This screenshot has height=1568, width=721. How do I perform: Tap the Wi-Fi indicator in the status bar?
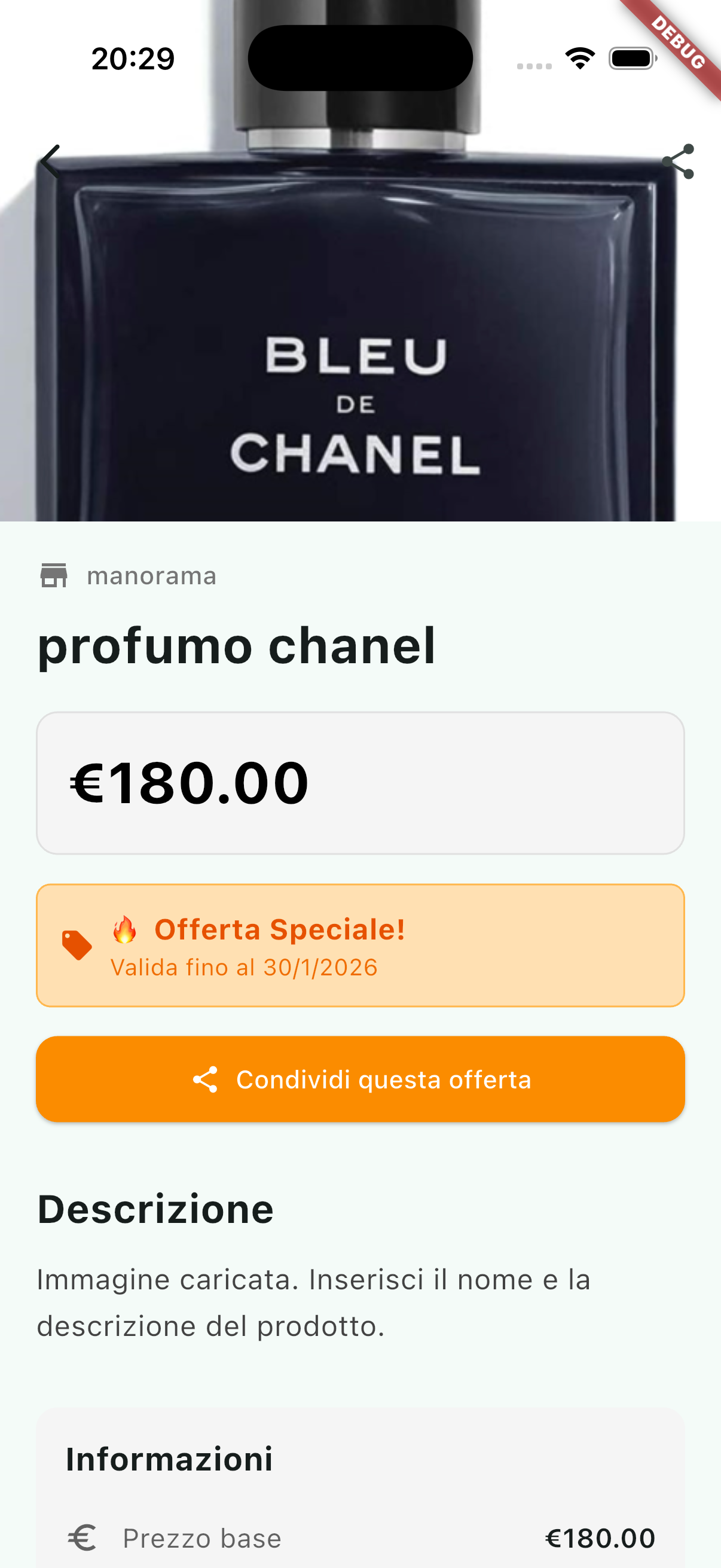click(x=579, y=57)
